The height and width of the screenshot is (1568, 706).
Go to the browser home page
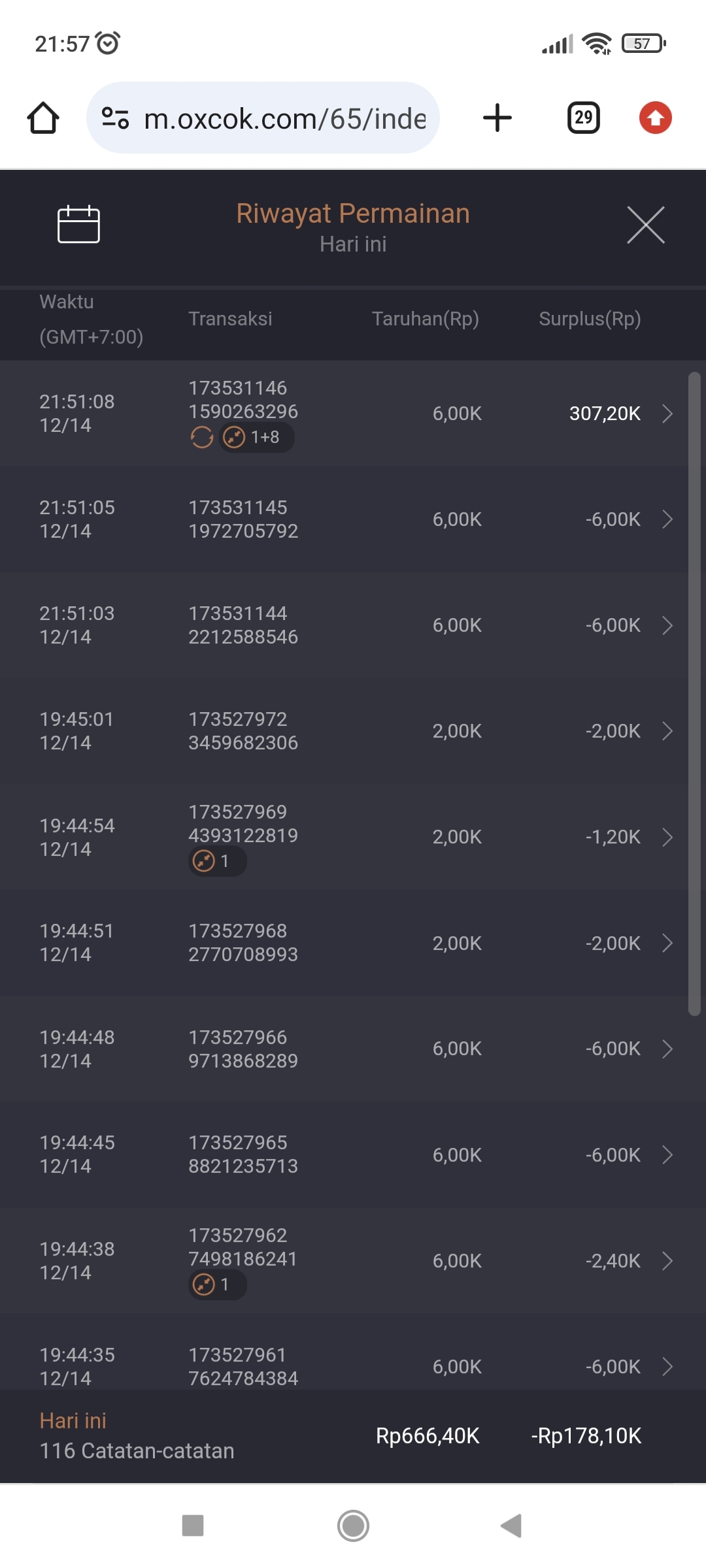coord(43,118)
